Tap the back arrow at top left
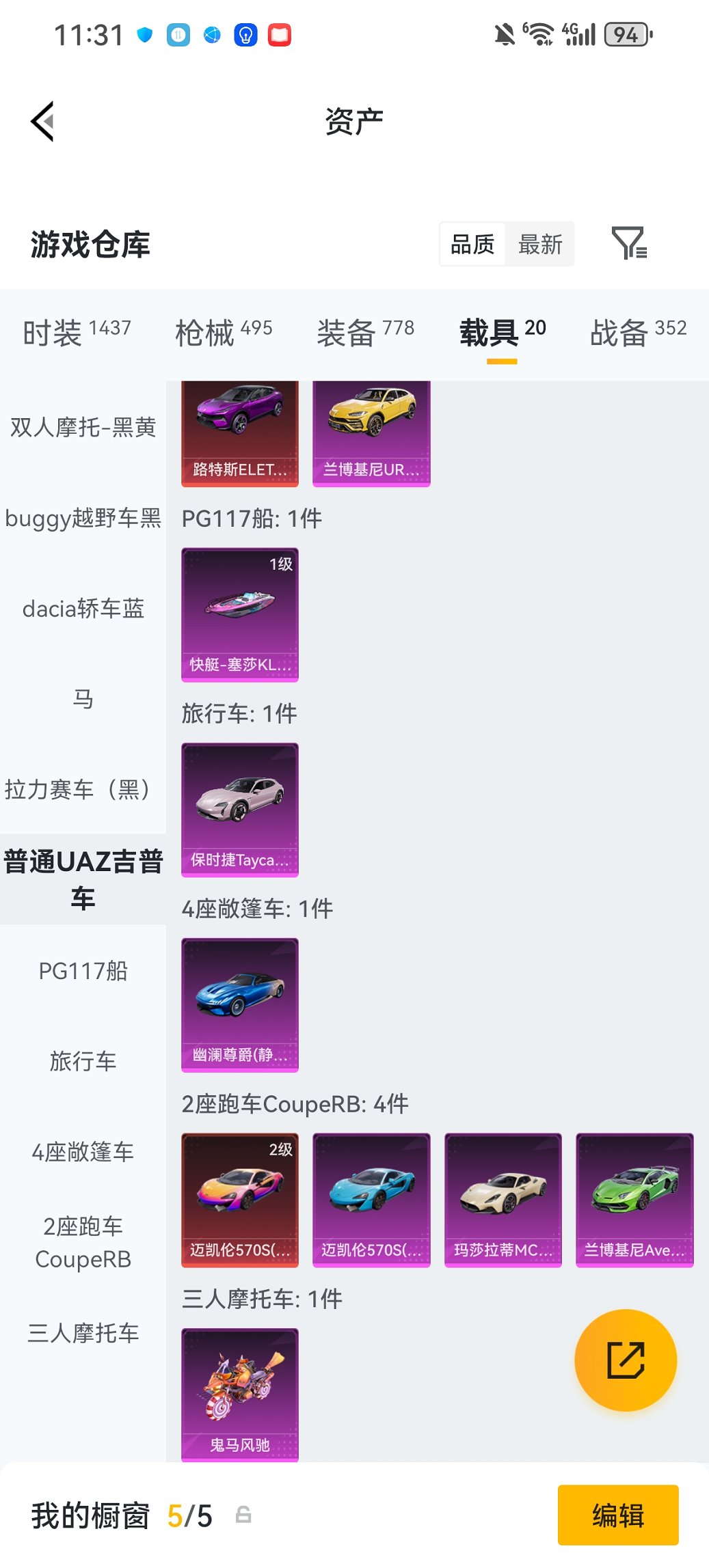Image resolution: width=709 pixels, height=1568 pixels. [42, 120]
